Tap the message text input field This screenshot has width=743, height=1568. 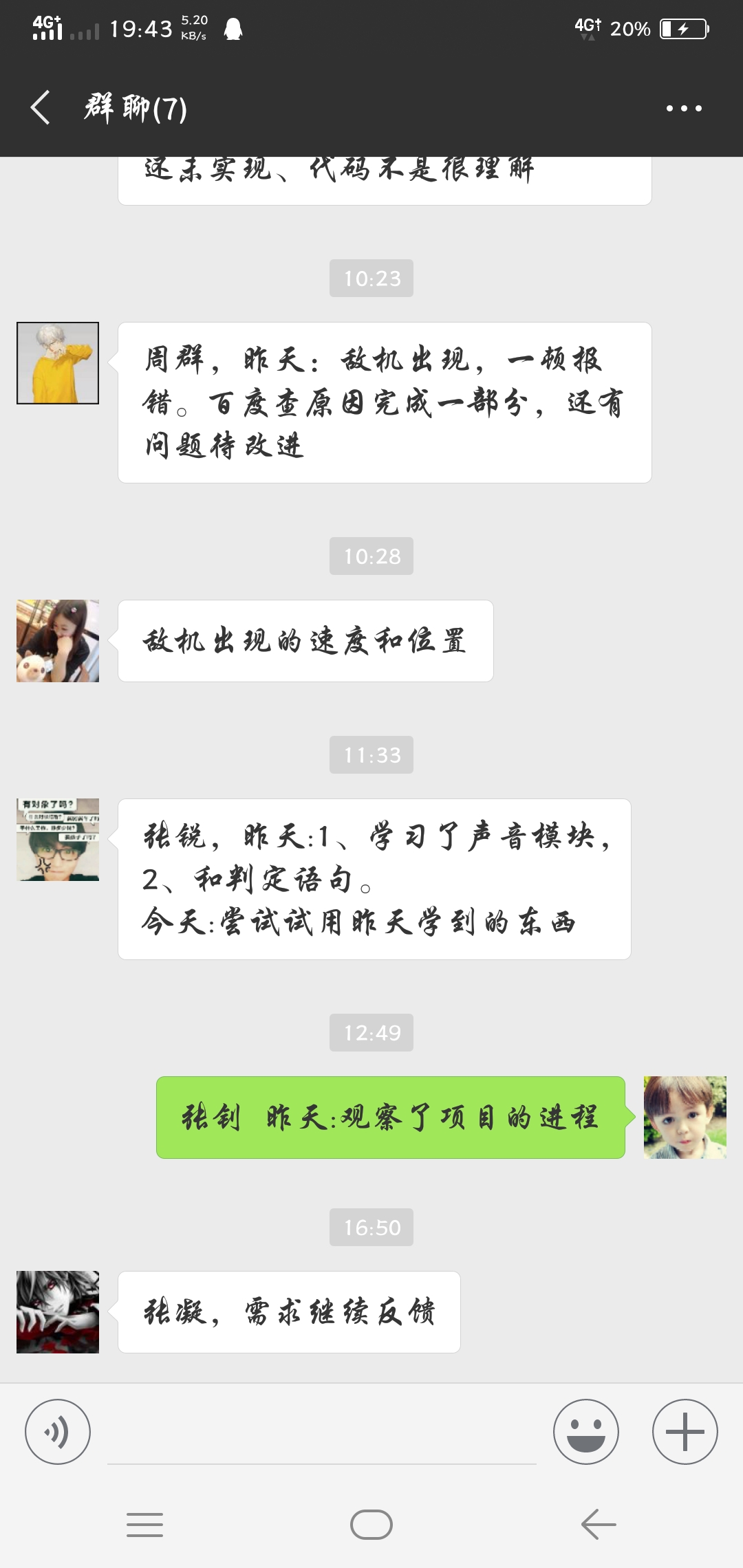322,1437
